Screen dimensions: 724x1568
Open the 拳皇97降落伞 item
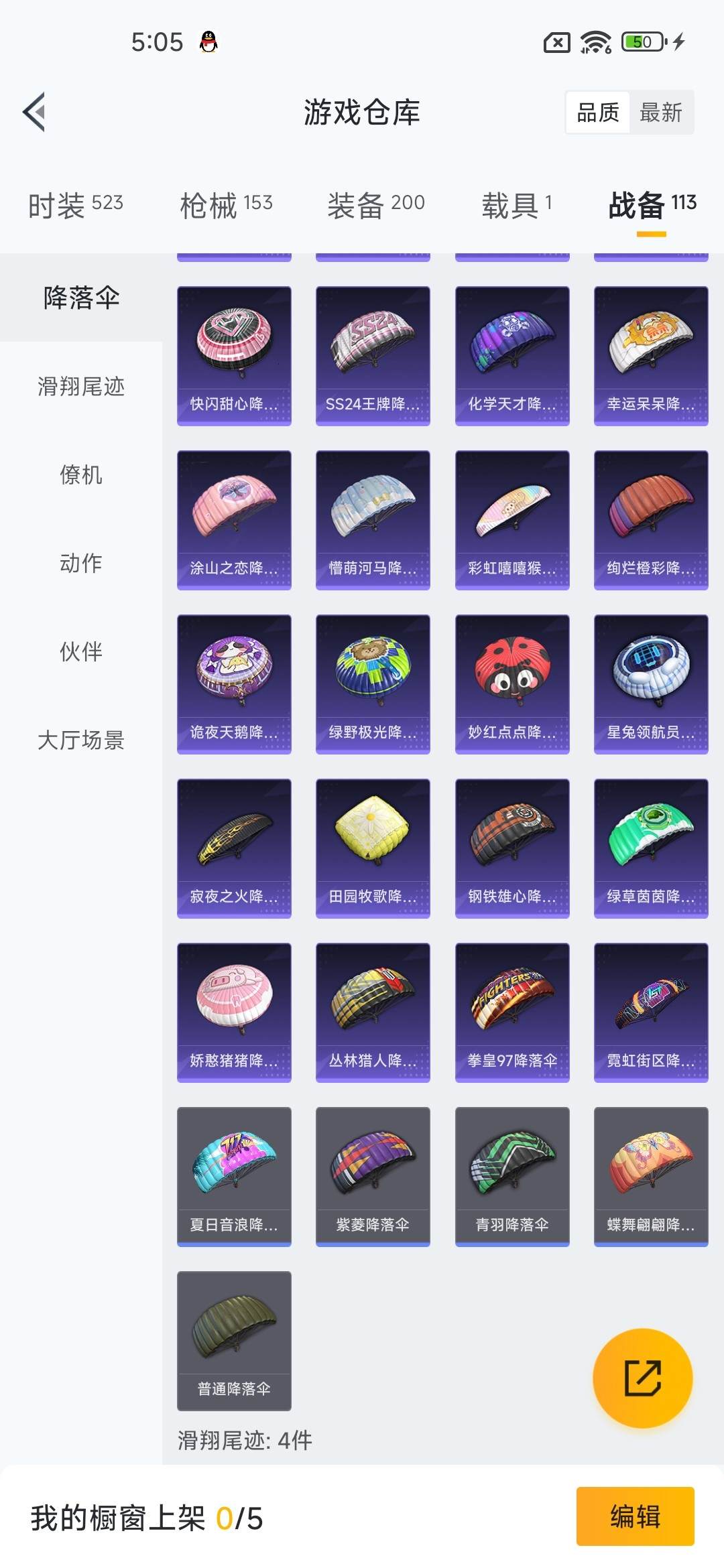pos(513,1012)
